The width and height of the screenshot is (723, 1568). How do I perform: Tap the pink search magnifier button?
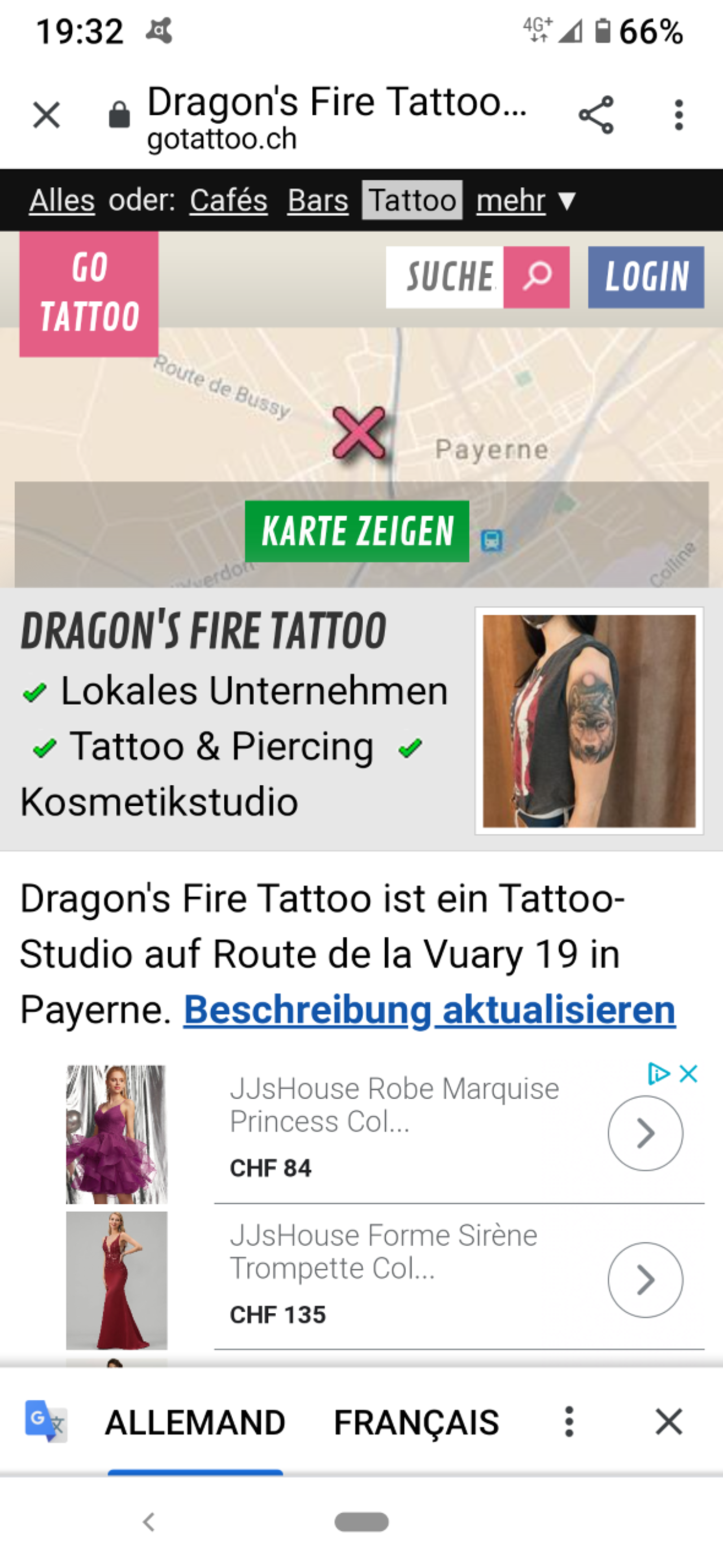tap(537, 277)
